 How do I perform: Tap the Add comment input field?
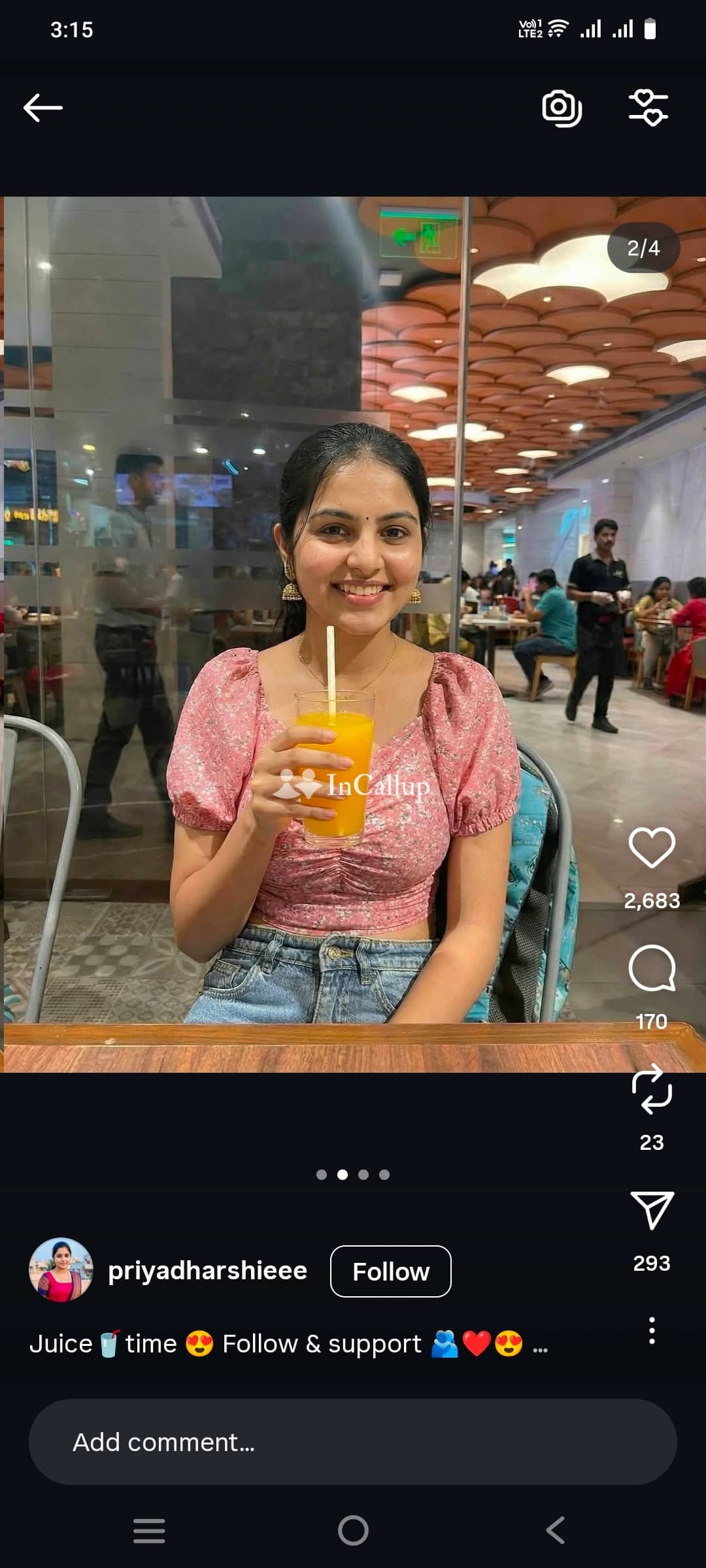click(x=353, y=1441)
